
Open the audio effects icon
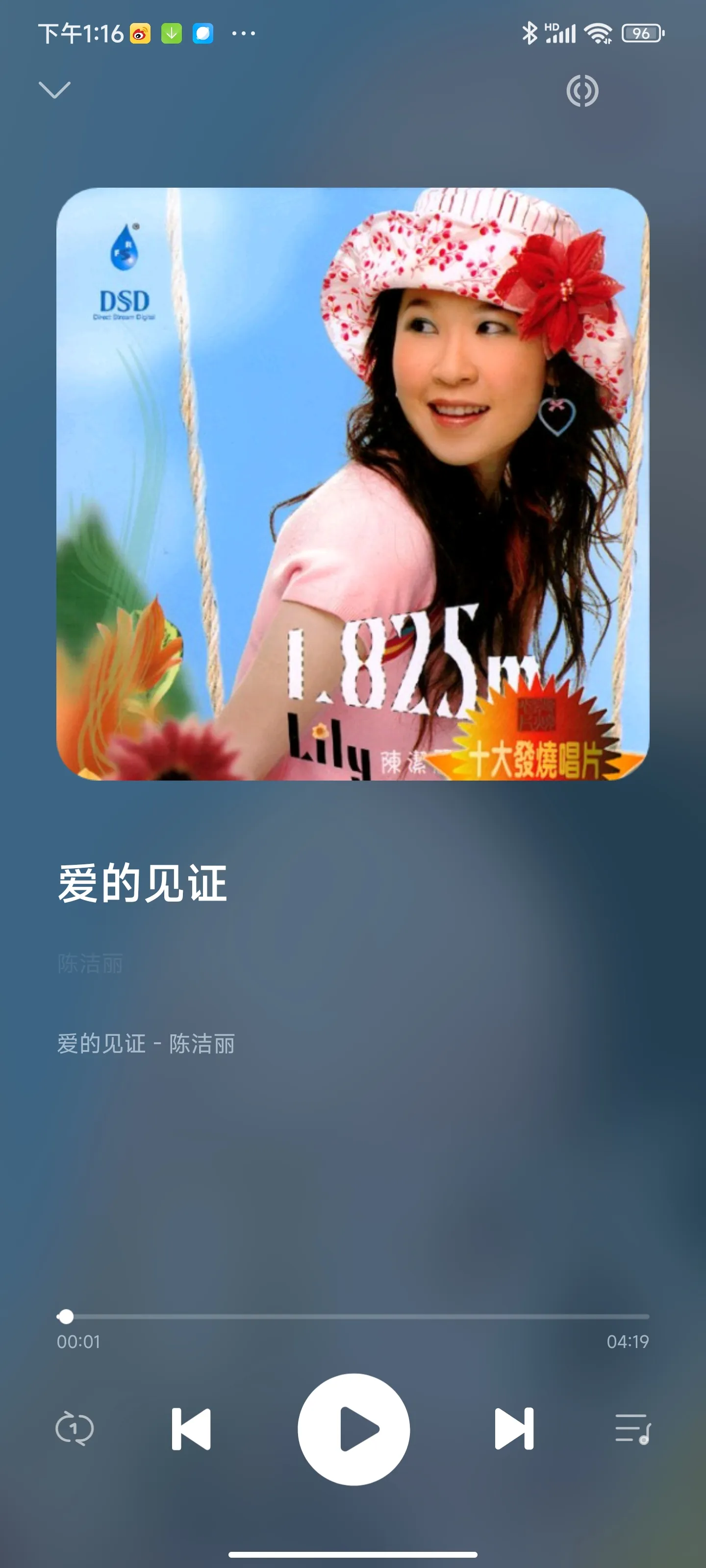[582, 91]
